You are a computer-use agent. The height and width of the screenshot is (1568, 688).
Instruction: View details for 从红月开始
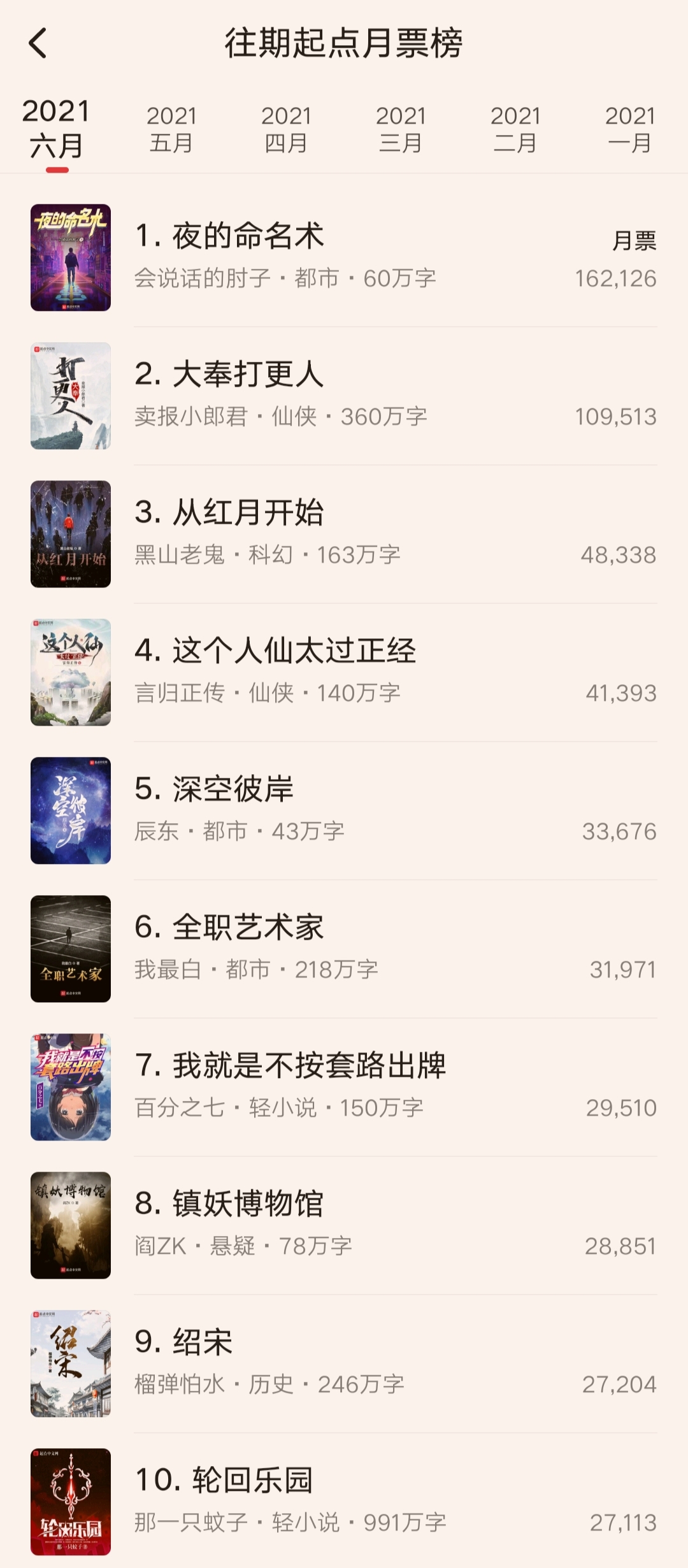tap(344, 534)
